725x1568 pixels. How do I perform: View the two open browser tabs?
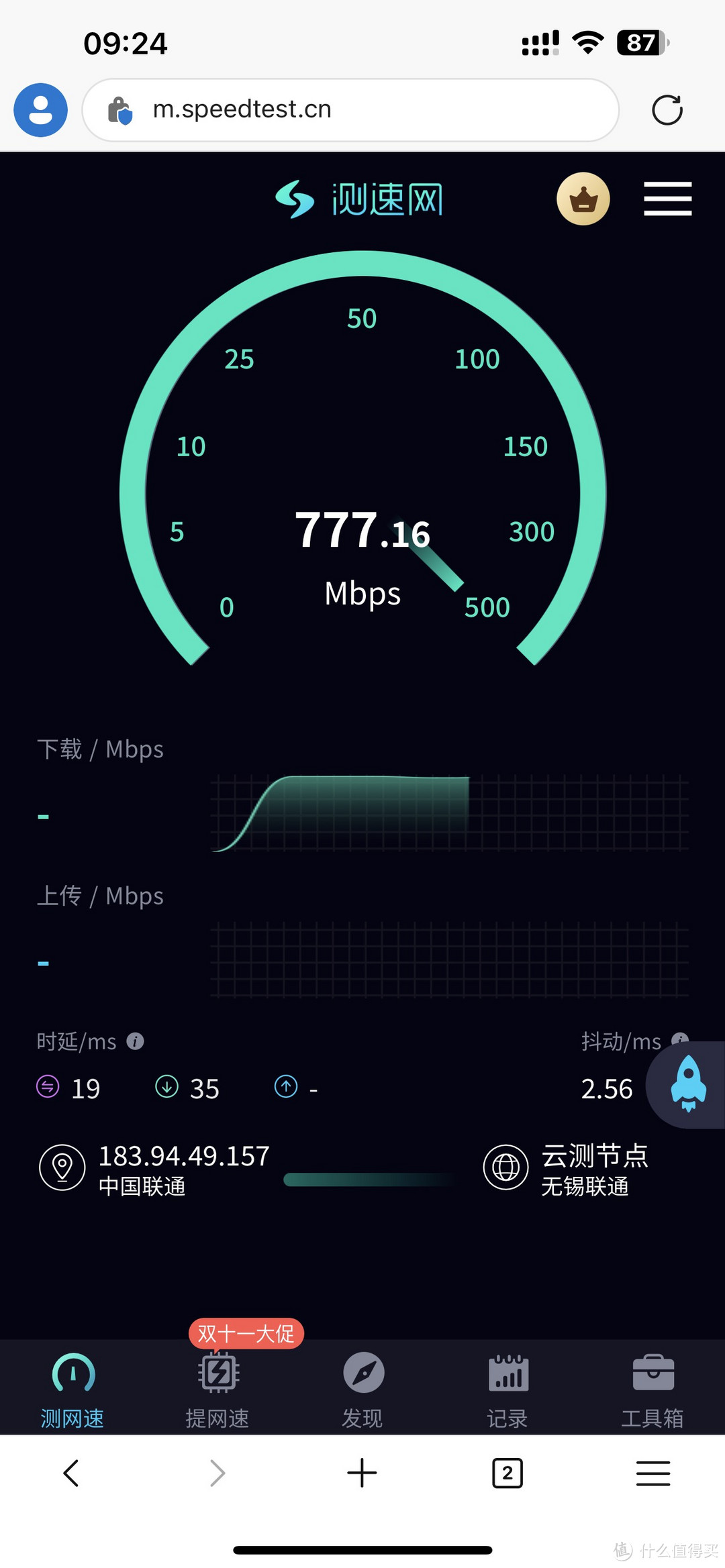507,1473
